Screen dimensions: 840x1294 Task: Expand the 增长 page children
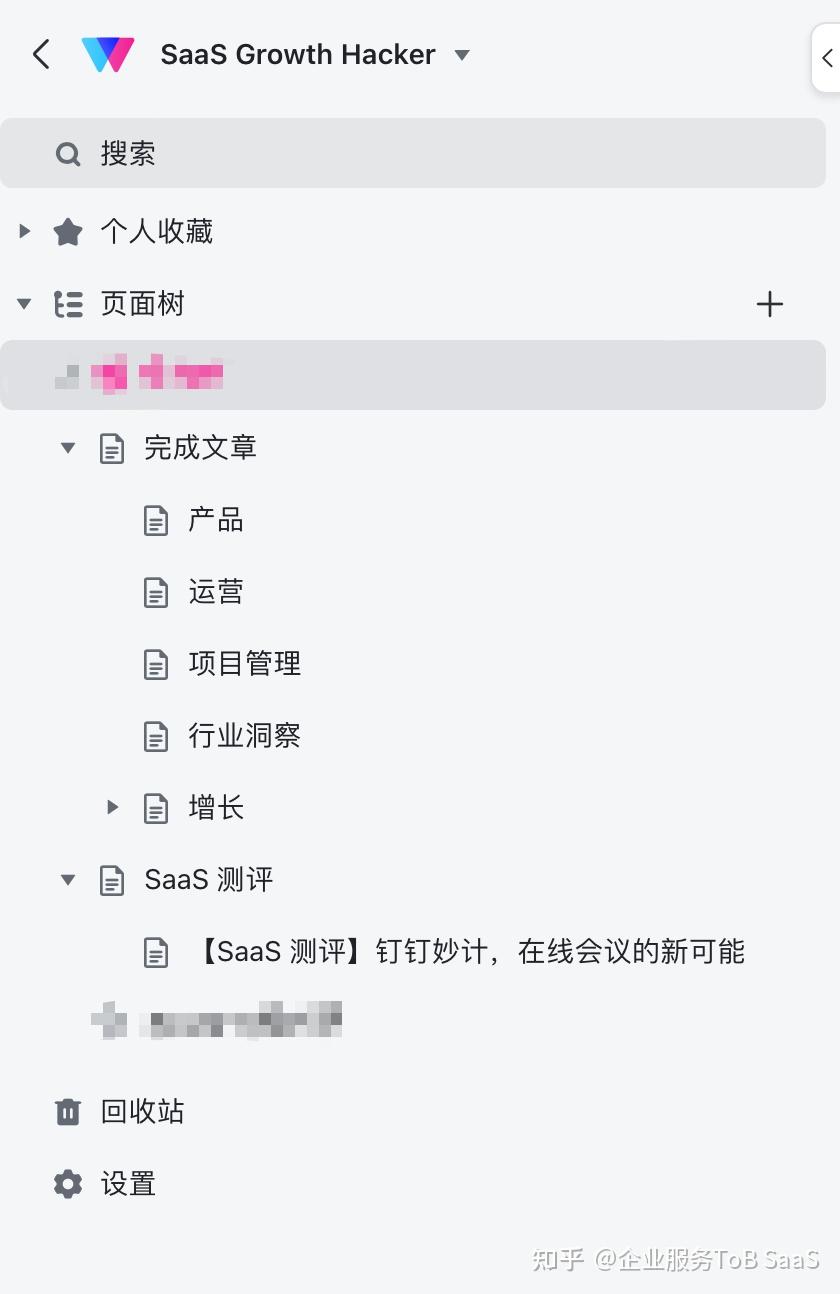click(112, 807)
